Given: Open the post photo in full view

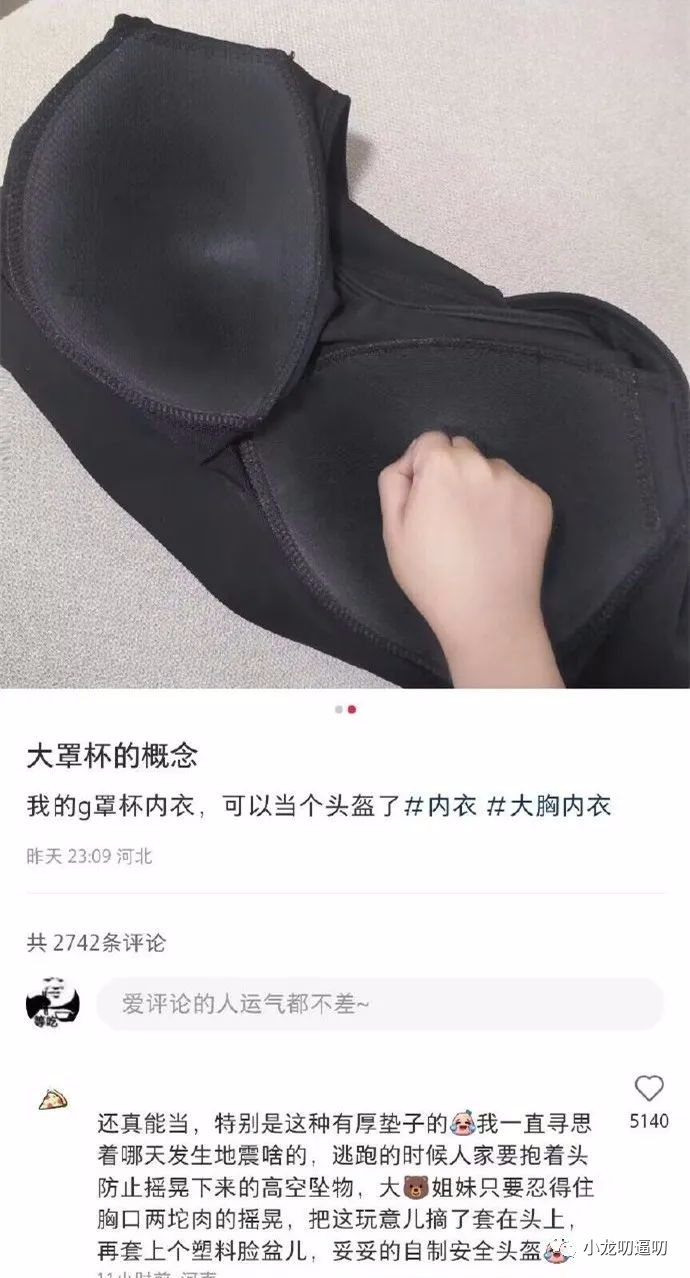Looking at the screenshot, I should [345, 345].
